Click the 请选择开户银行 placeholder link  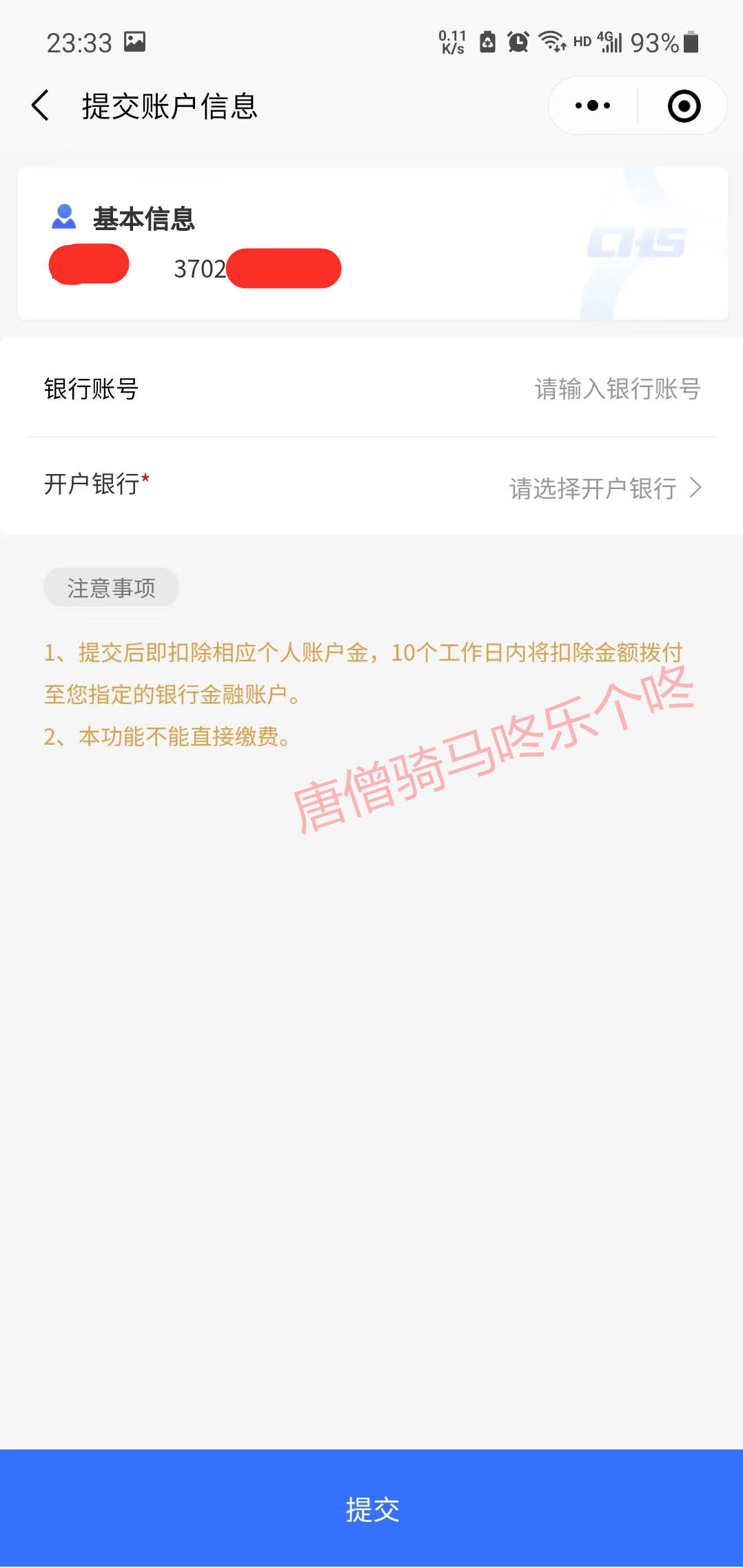tap(593, 489)
